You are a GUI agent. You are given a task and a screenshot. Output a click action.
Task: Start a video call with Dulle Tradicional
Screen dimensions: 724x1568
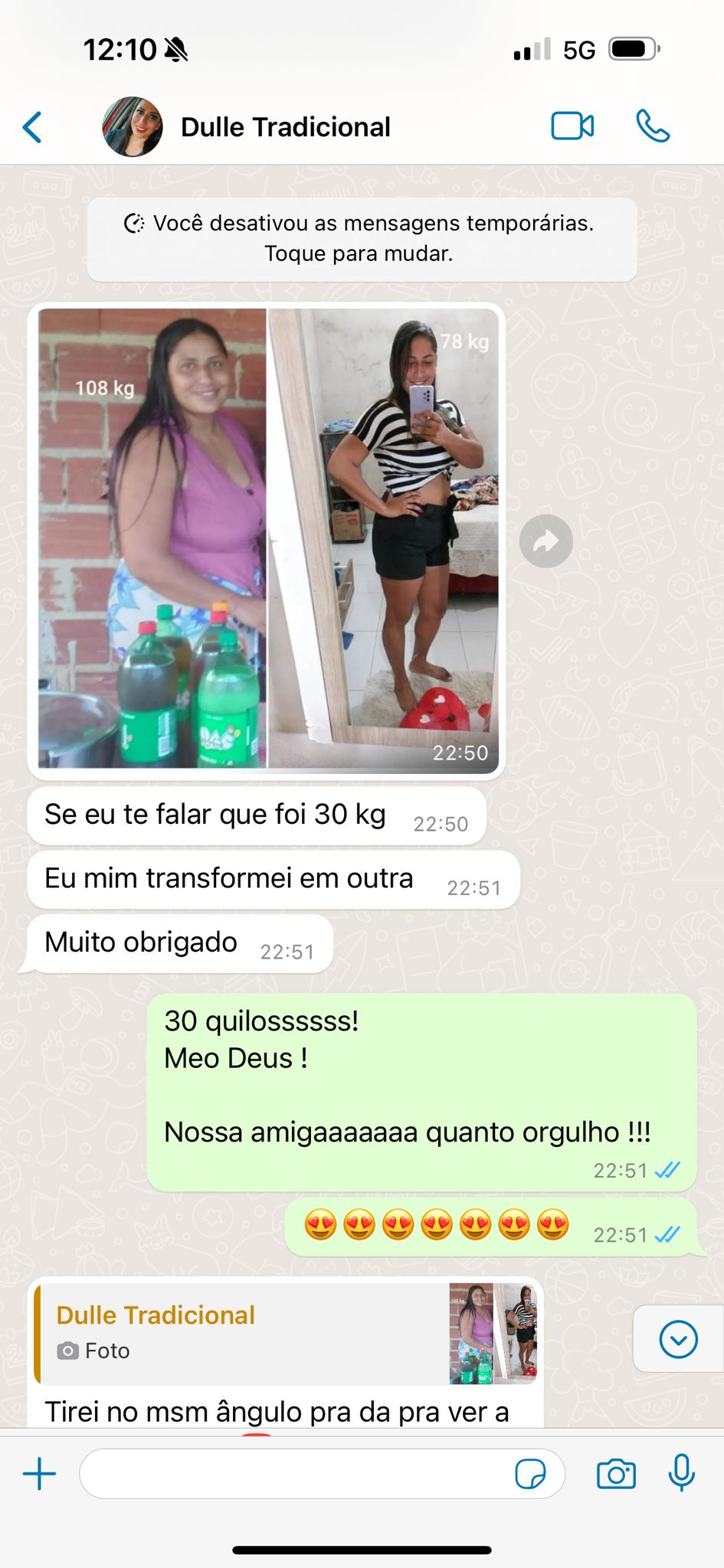pos(572,126)
